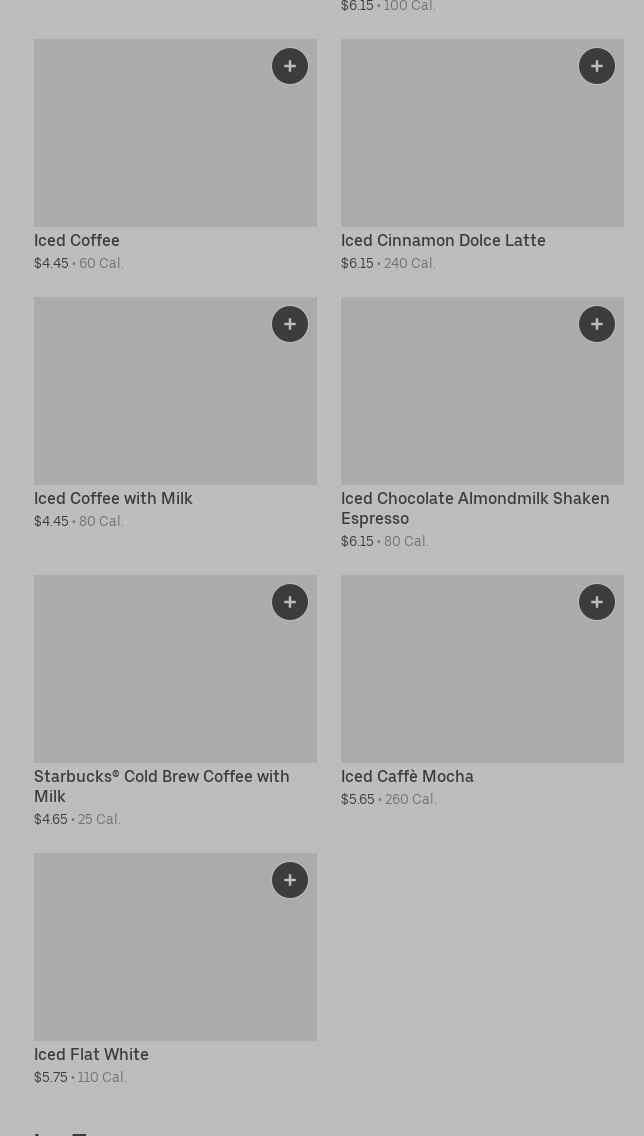Open Starbucks Cold Brew Coffee with Milk
This screenshot has height=1136, width=644.
click(161, 786)
